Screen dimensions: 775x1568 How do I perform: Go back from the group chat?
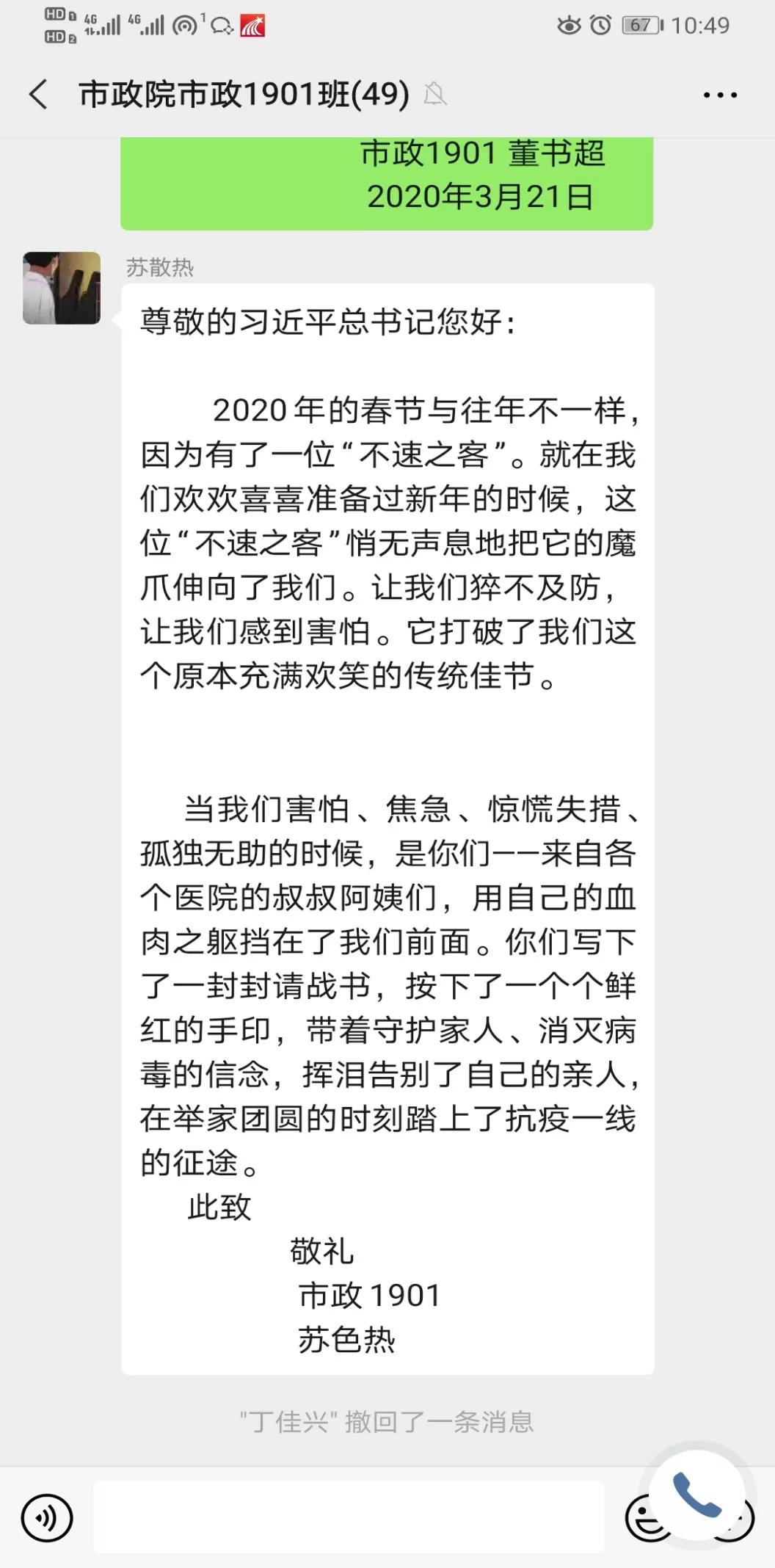coord(38,95)
